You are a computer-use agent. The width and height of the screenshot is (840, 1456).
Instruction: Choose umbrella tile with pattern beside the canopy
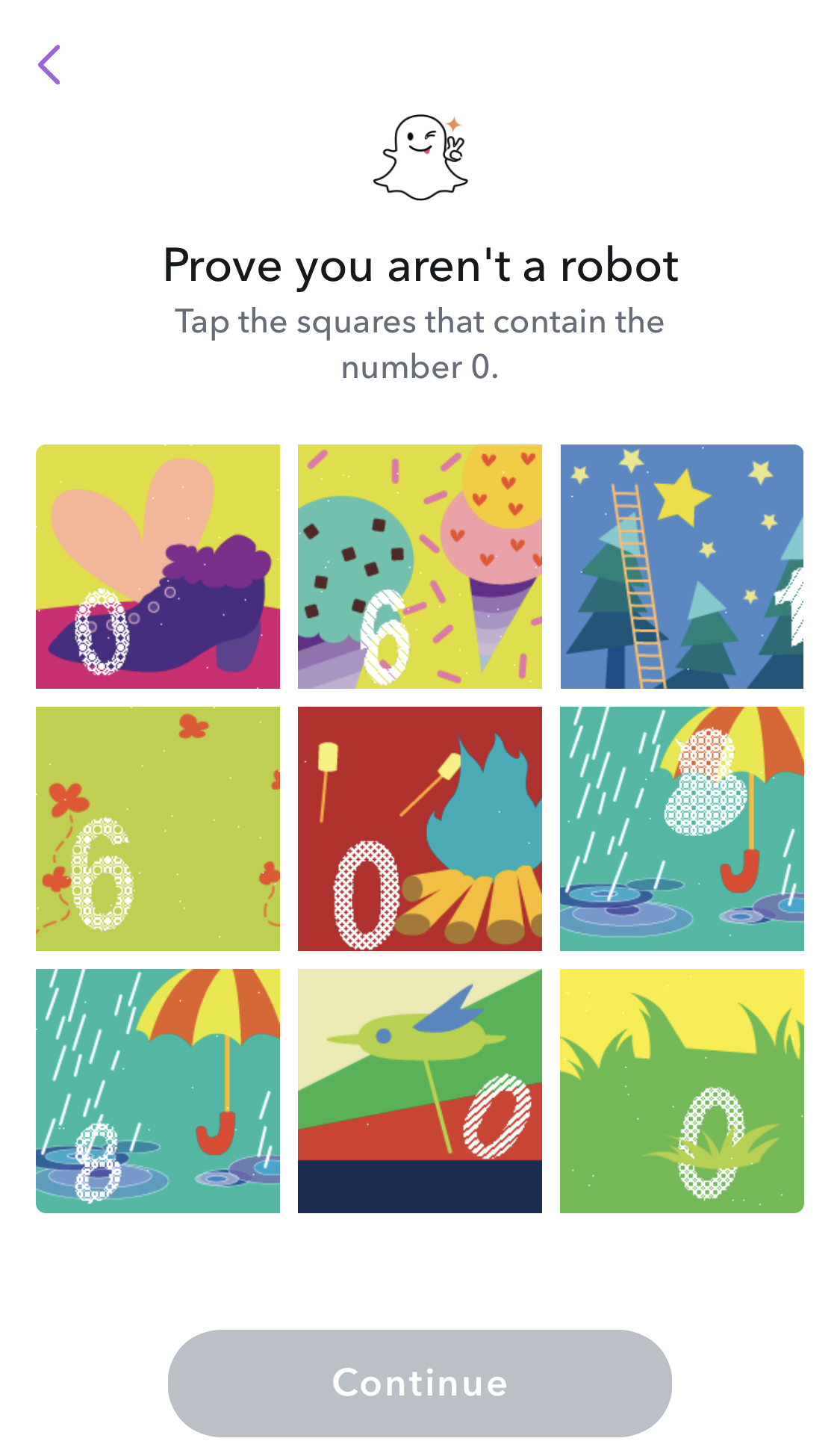(682, 828)
